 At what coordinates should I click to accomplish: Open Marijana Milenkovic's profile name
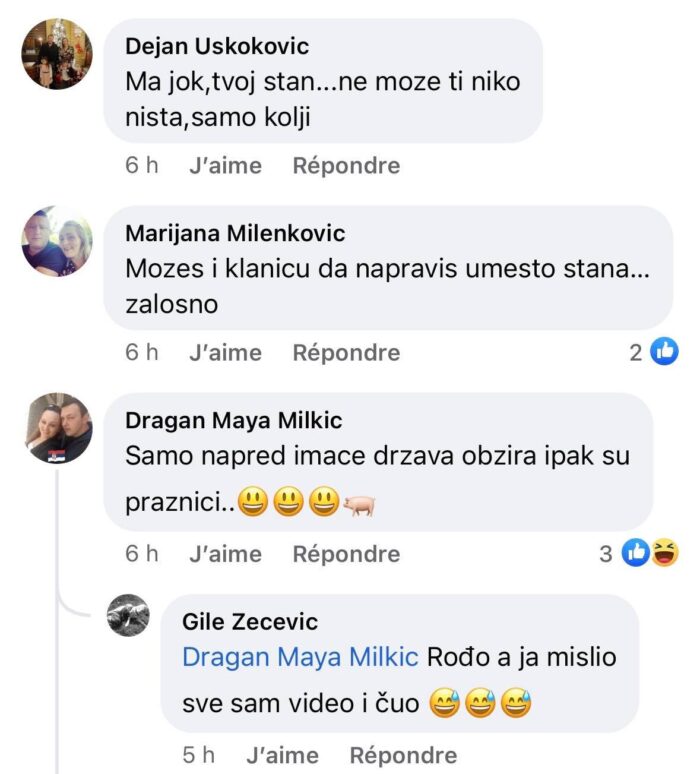(235, 233)
